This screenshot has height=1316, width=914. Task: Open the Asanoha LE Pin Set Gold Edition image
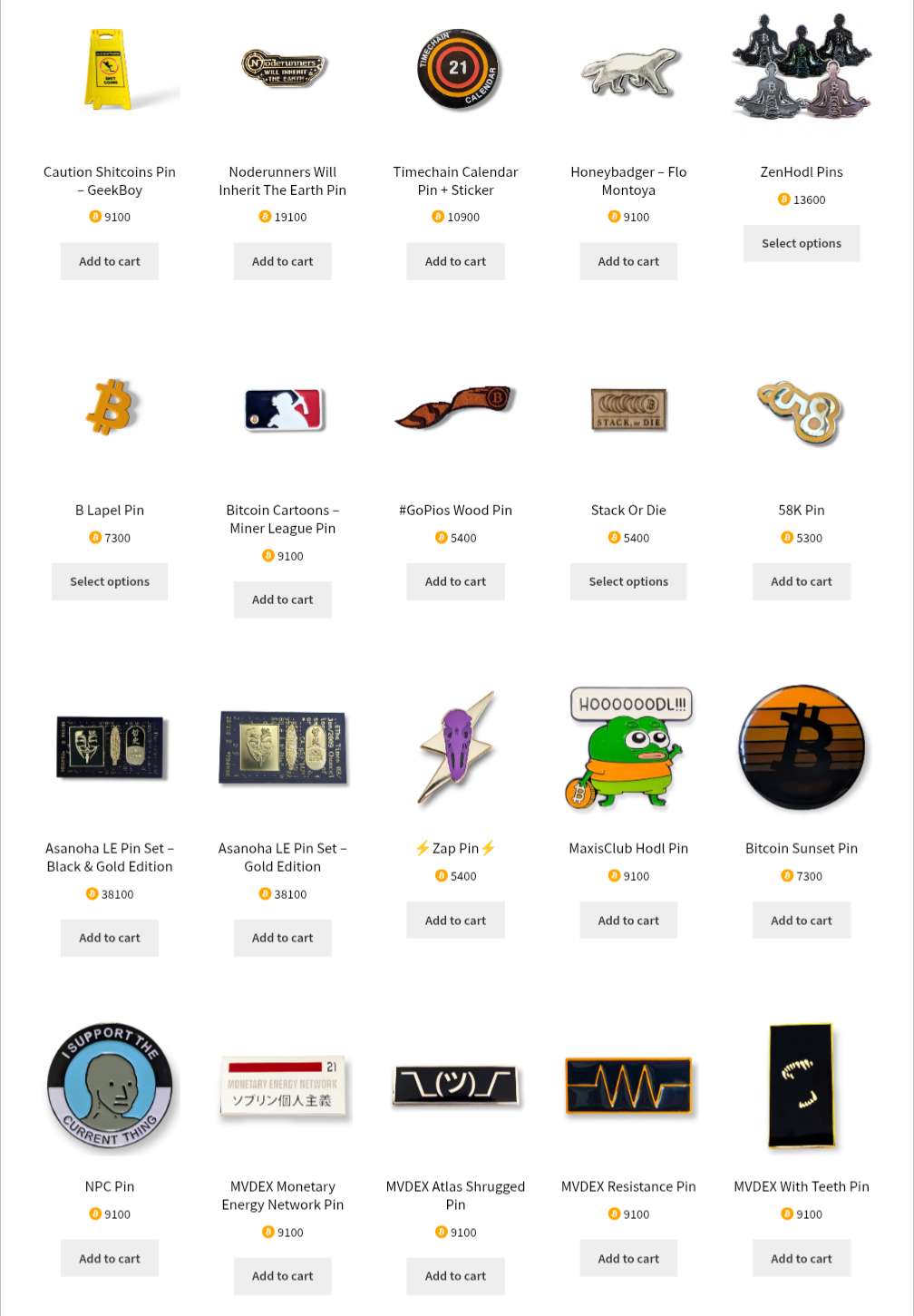(282, 748)
